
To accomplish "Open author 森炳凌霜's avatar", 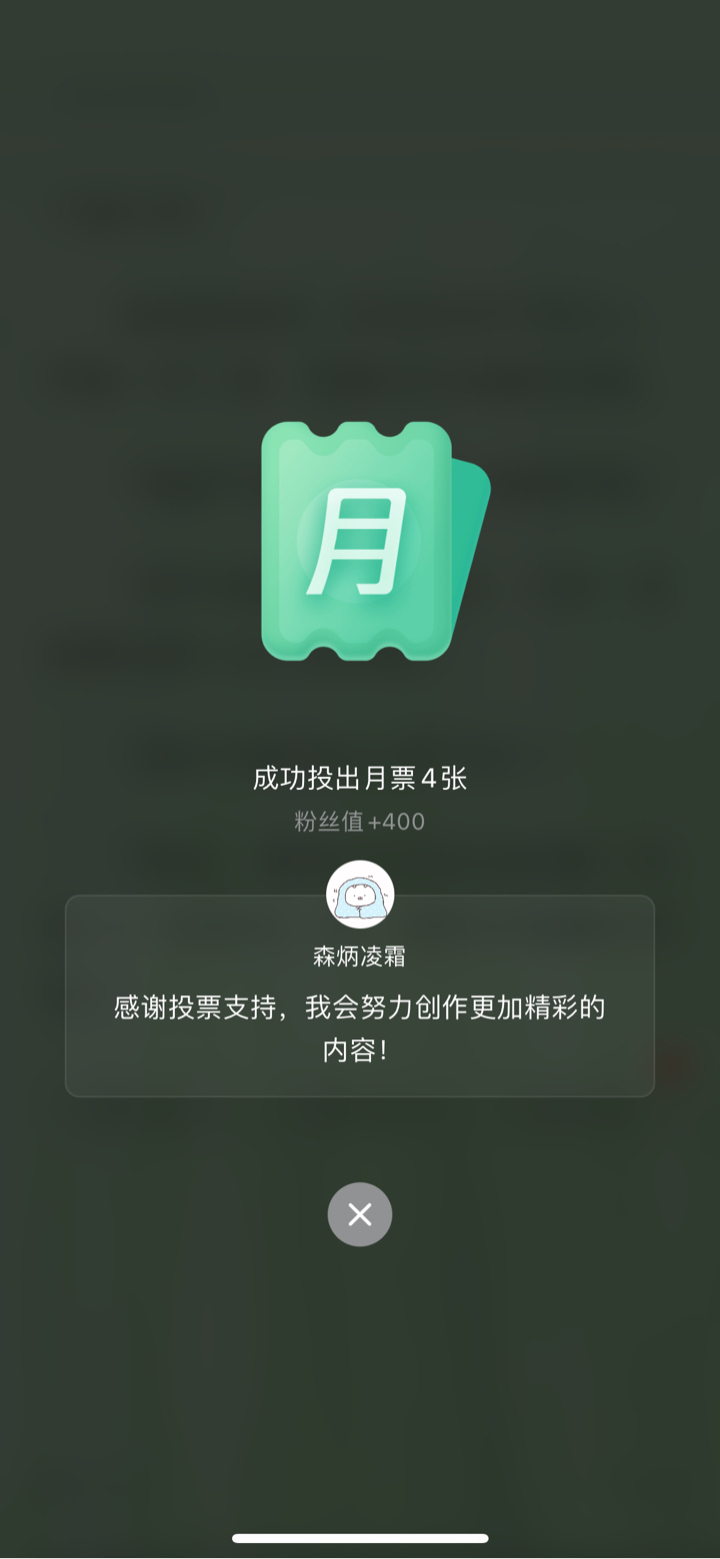I will [x=360, y=894].
